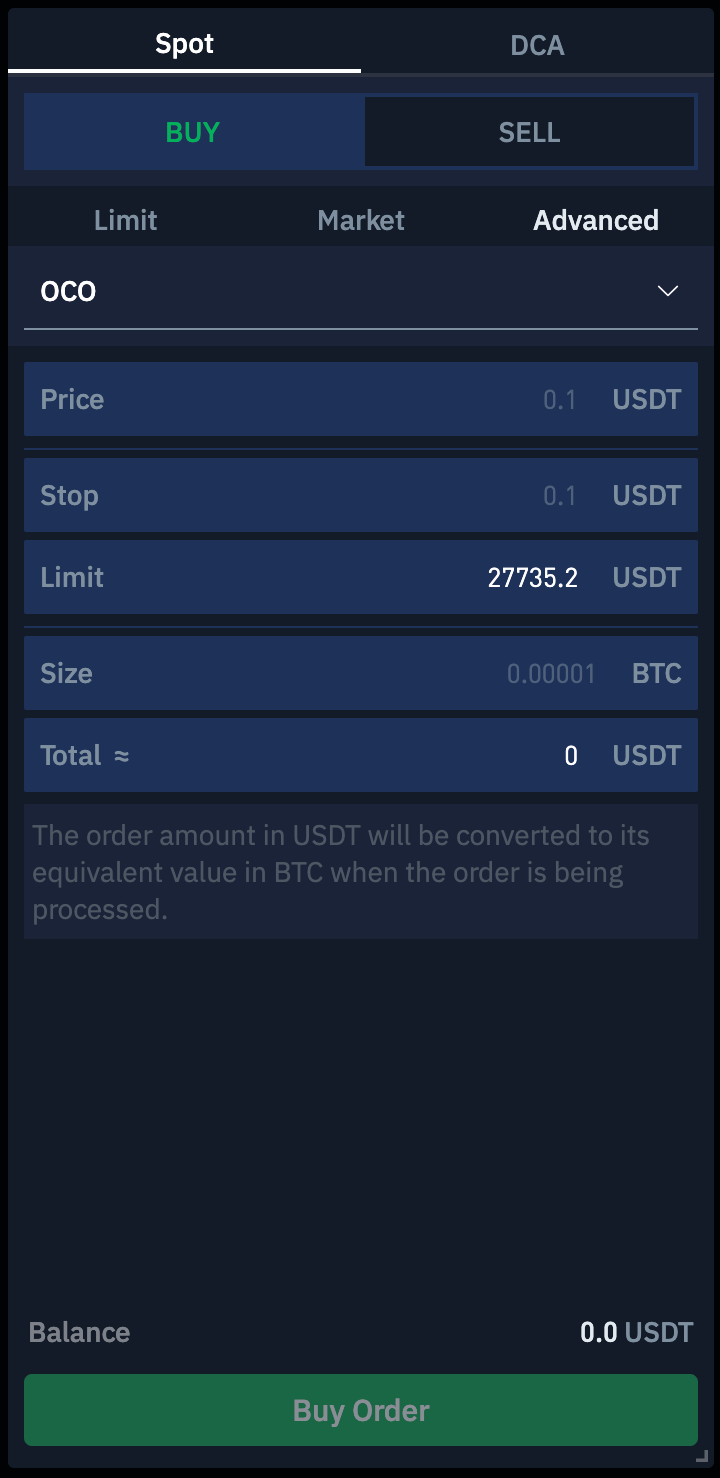Screen dimensions: 720x1478
Task: Select the SELL side
Action: pyautogui.click(x=529, y=132)
